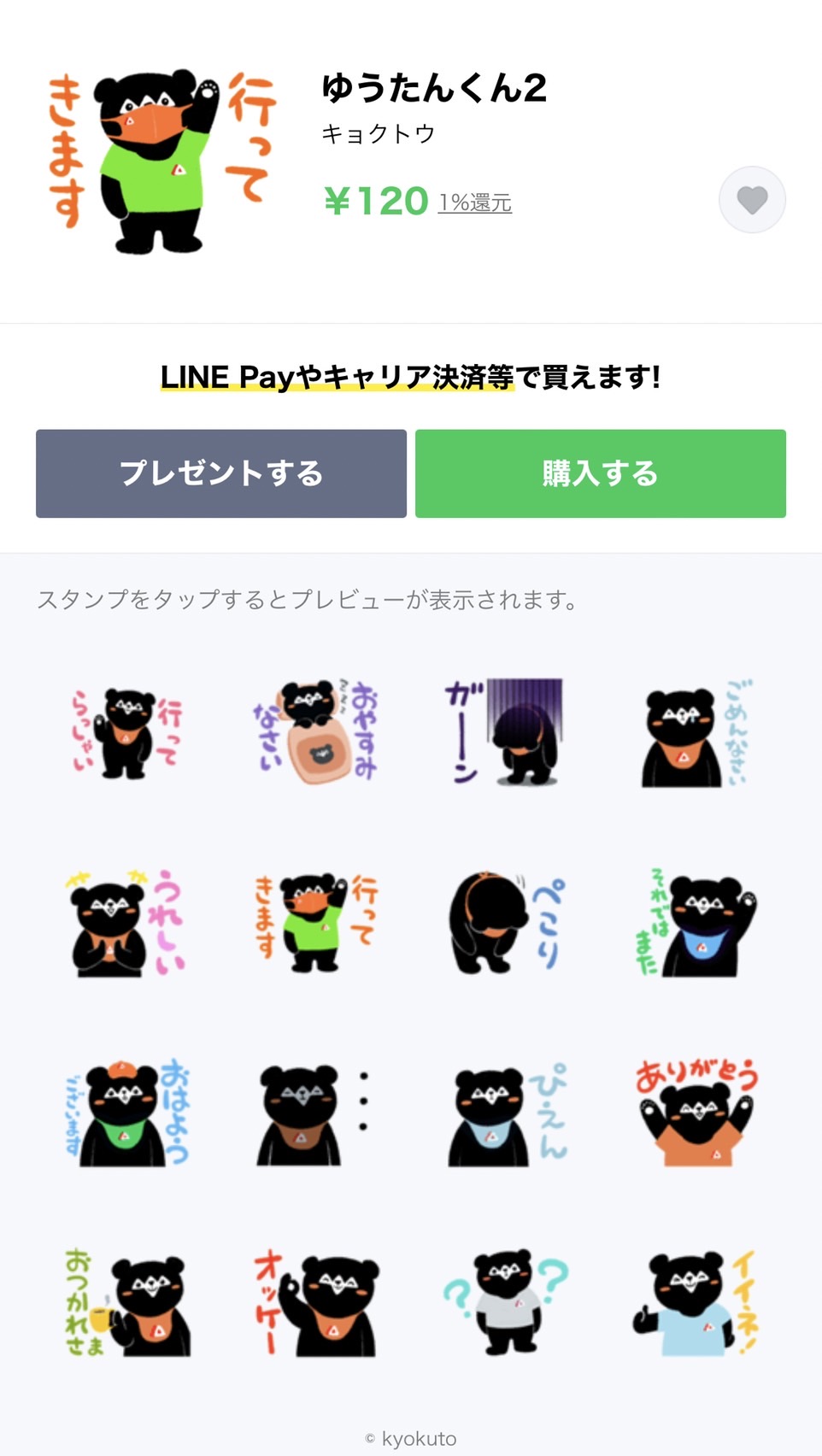Preview the おはようございます sticker
The image size is (822, 1456).
pyautogui.click(x=126, y=1113)
